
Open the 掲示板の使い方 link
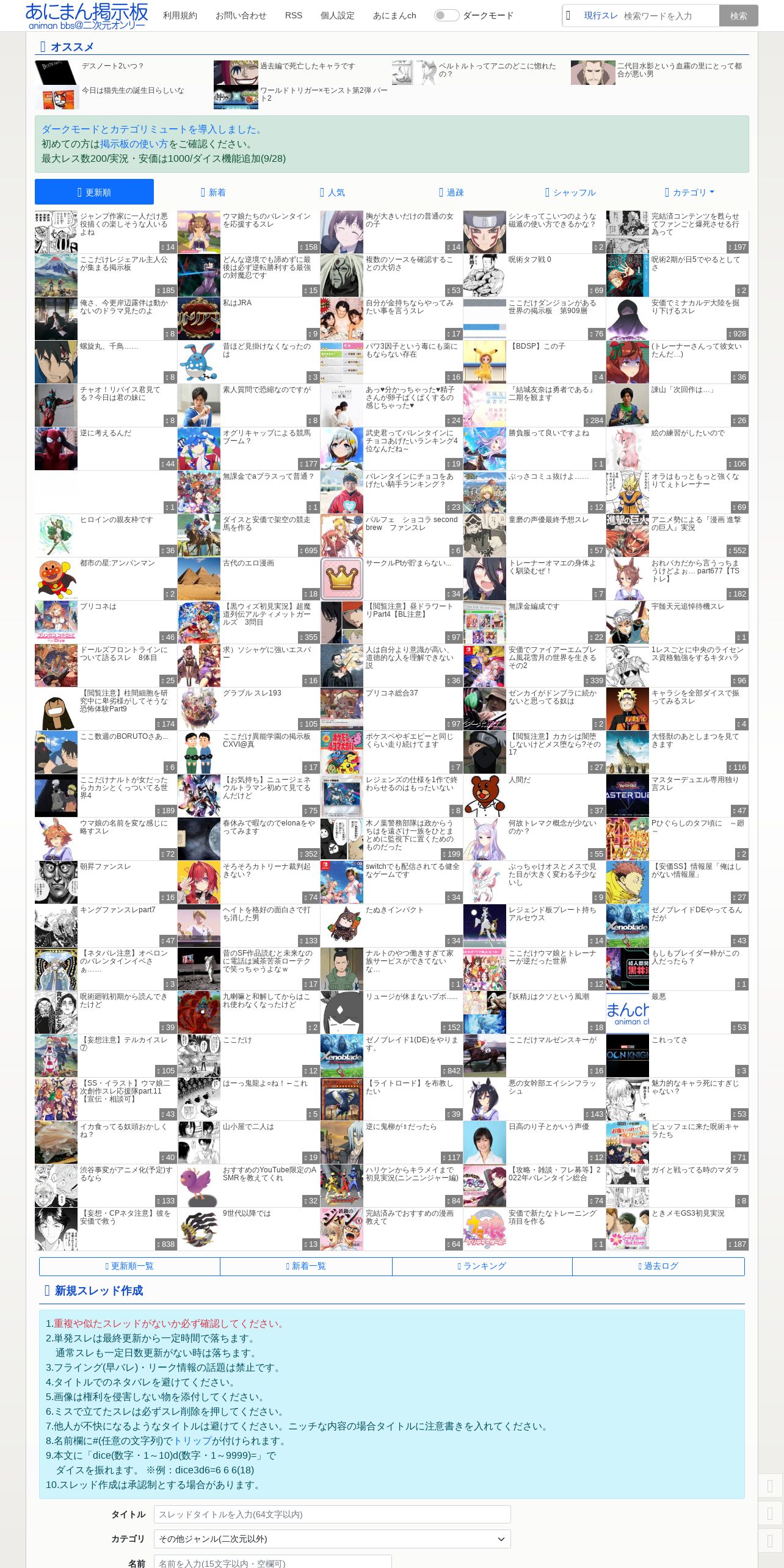134,144
